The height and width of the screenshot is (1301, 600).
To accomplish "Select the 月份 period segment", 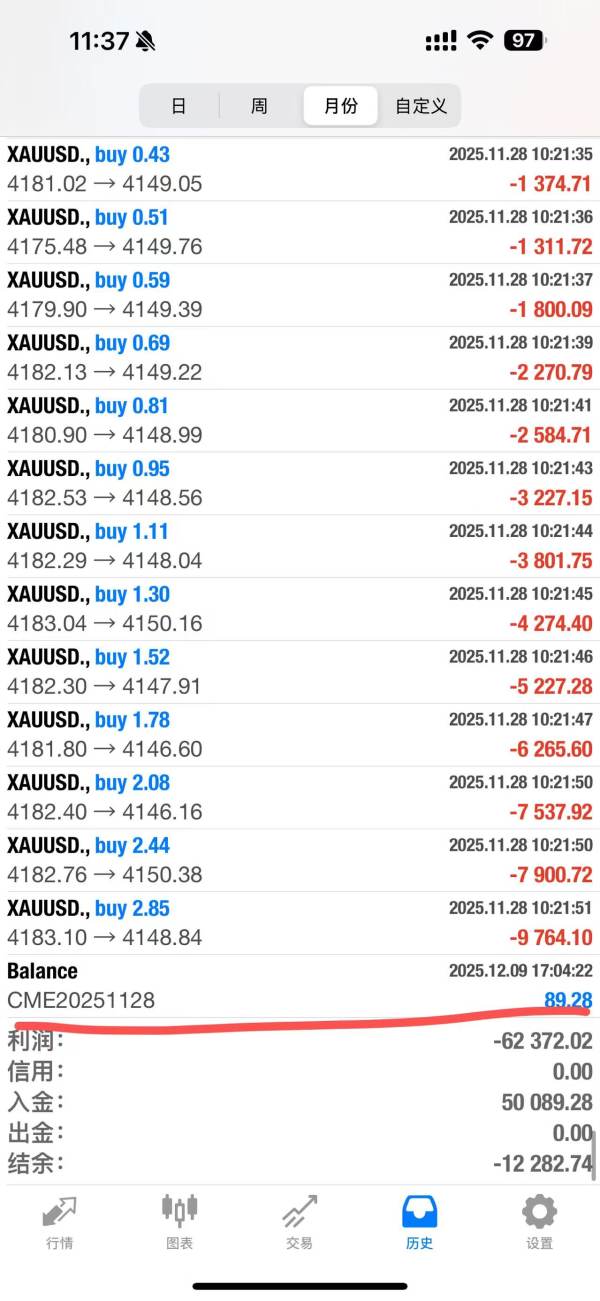I will tap(340, 106).
